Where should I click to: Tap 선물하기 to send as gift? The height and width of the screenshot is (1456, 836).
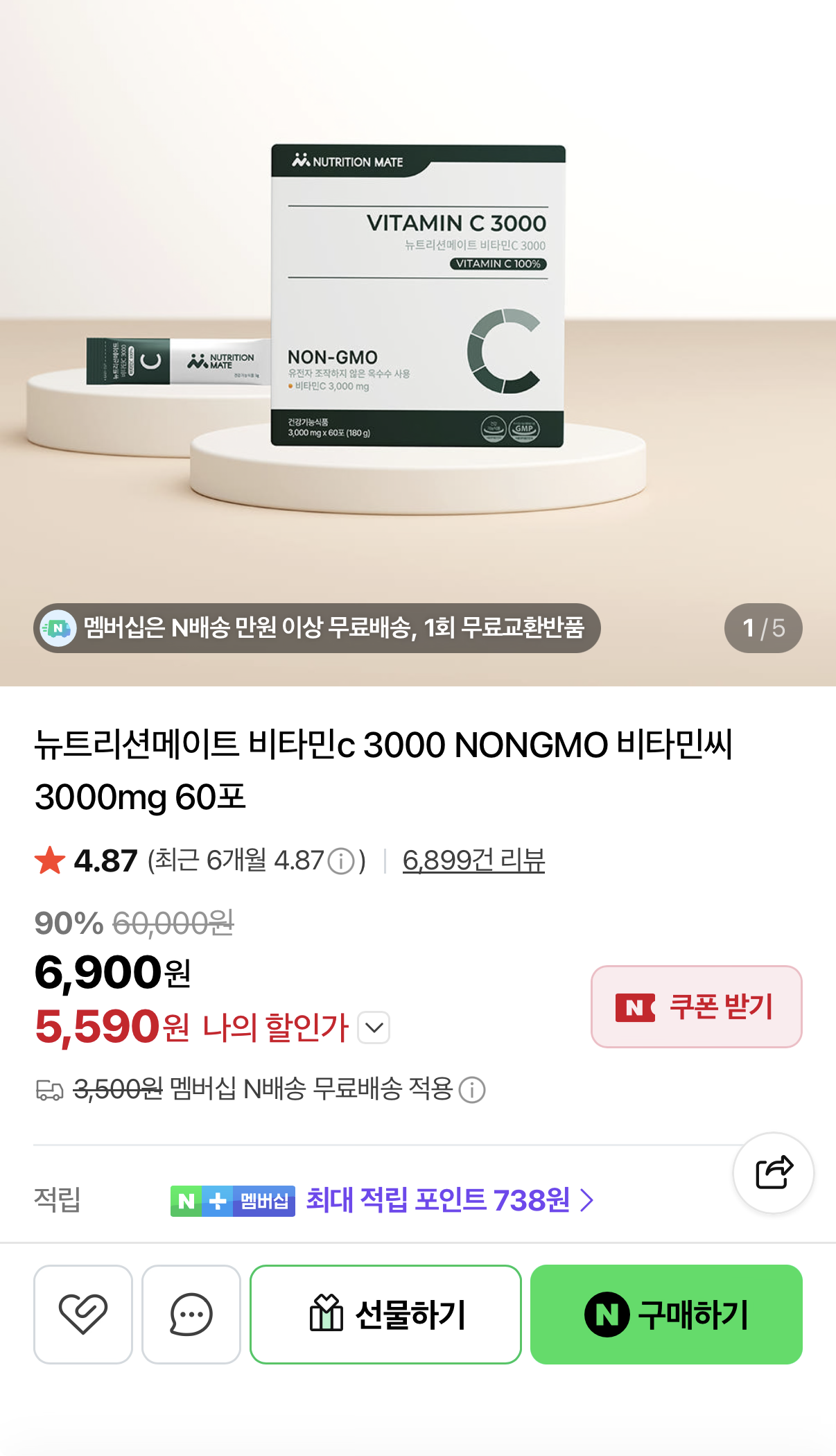pos(385,1314)
